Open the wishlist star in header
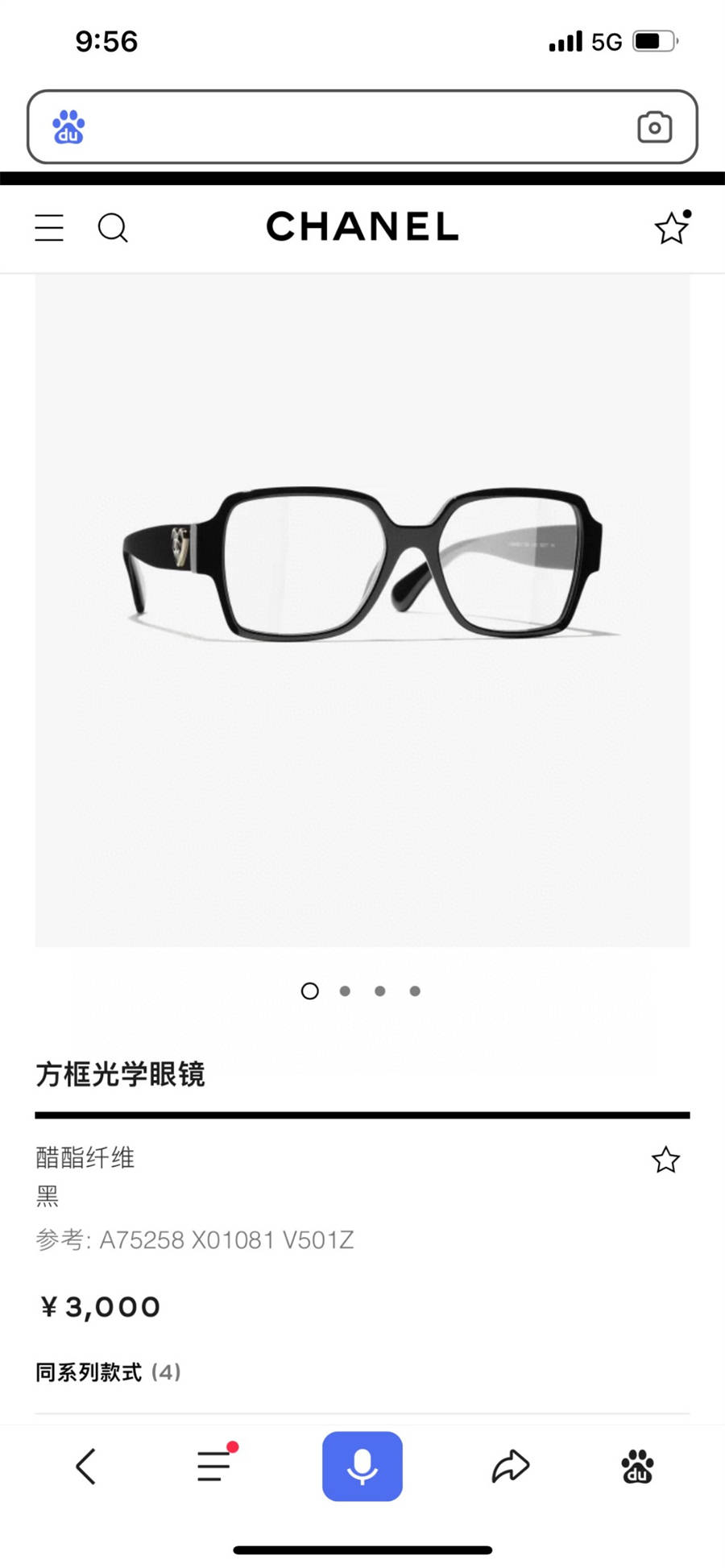This screenshot has height=1568, width=725. (671, 228)
